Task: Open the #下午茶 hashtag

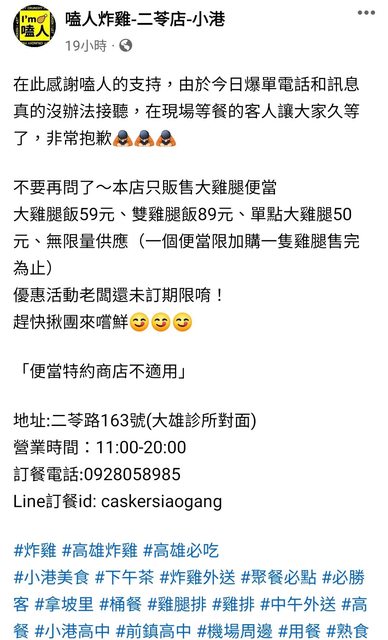Action: (x=124, y=578)
